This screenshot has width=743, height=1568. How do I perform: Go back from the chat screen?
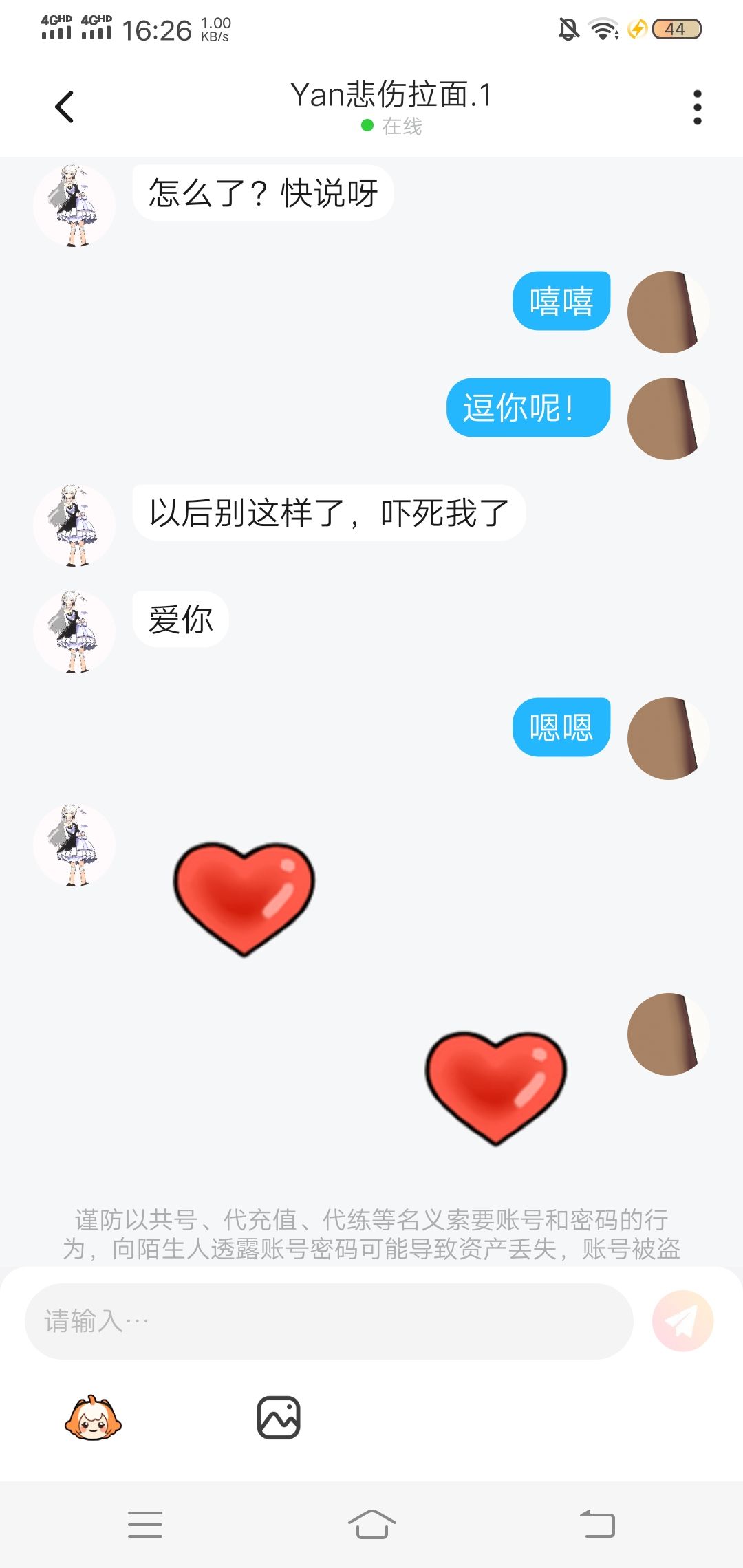pos(64,107)
